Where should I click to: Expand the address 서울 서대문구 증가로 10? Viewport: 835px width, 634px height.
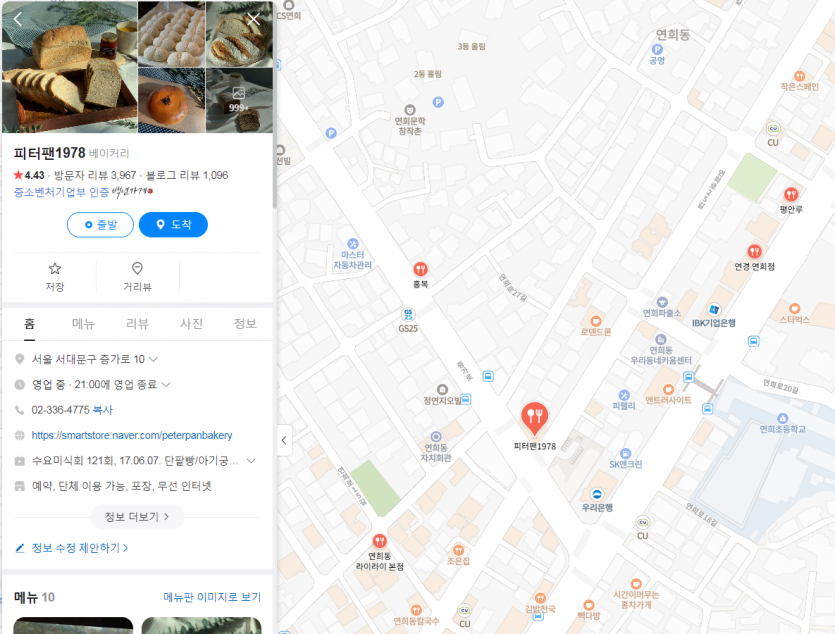(x=153, y=359)
